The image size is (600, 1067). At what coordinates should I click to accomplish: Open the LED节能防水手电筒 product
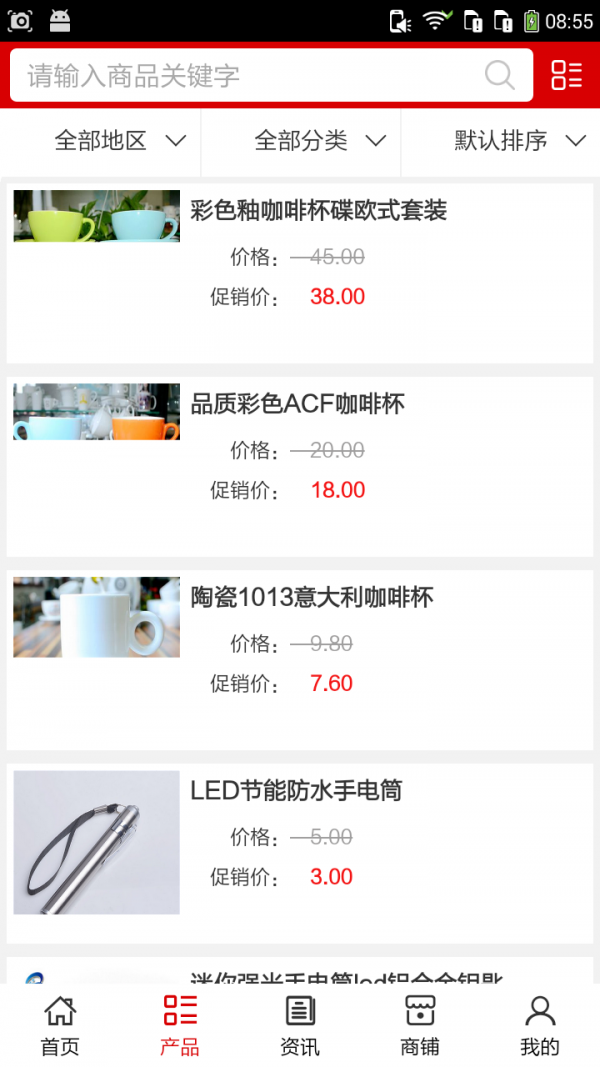(x=296, y=791)
